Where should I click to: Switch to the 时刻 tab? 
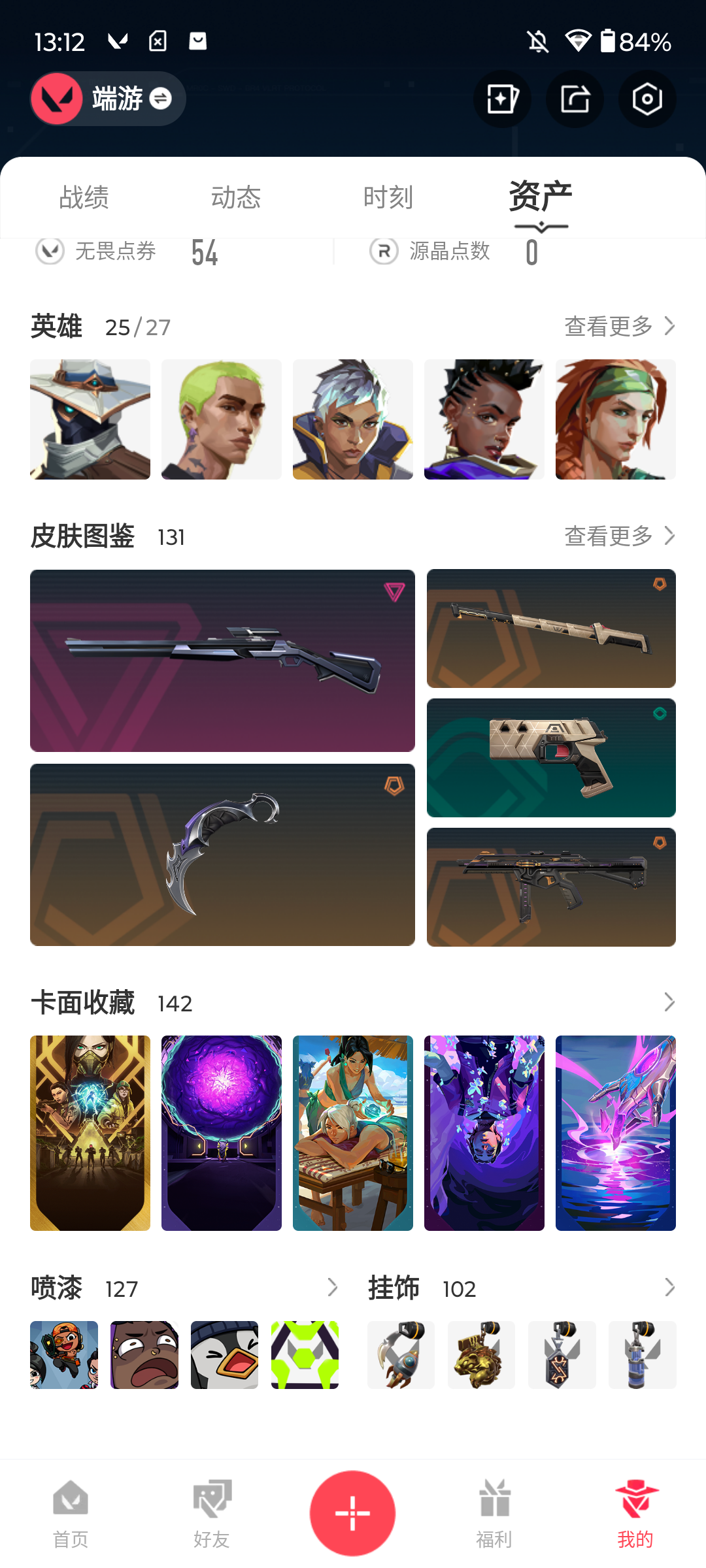click(x=388, y=197)
